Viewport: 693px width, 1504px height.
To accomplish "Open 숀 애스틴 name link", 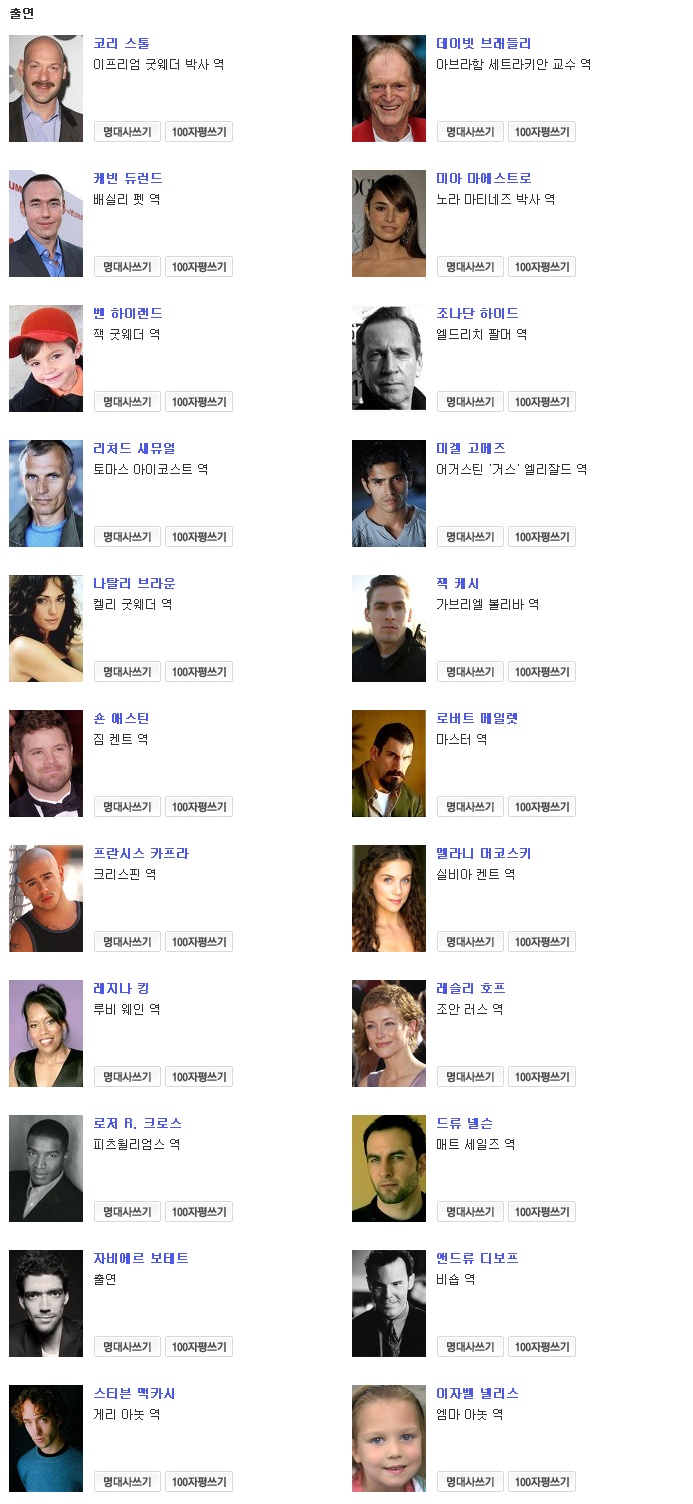I will (x=120, y=718).
